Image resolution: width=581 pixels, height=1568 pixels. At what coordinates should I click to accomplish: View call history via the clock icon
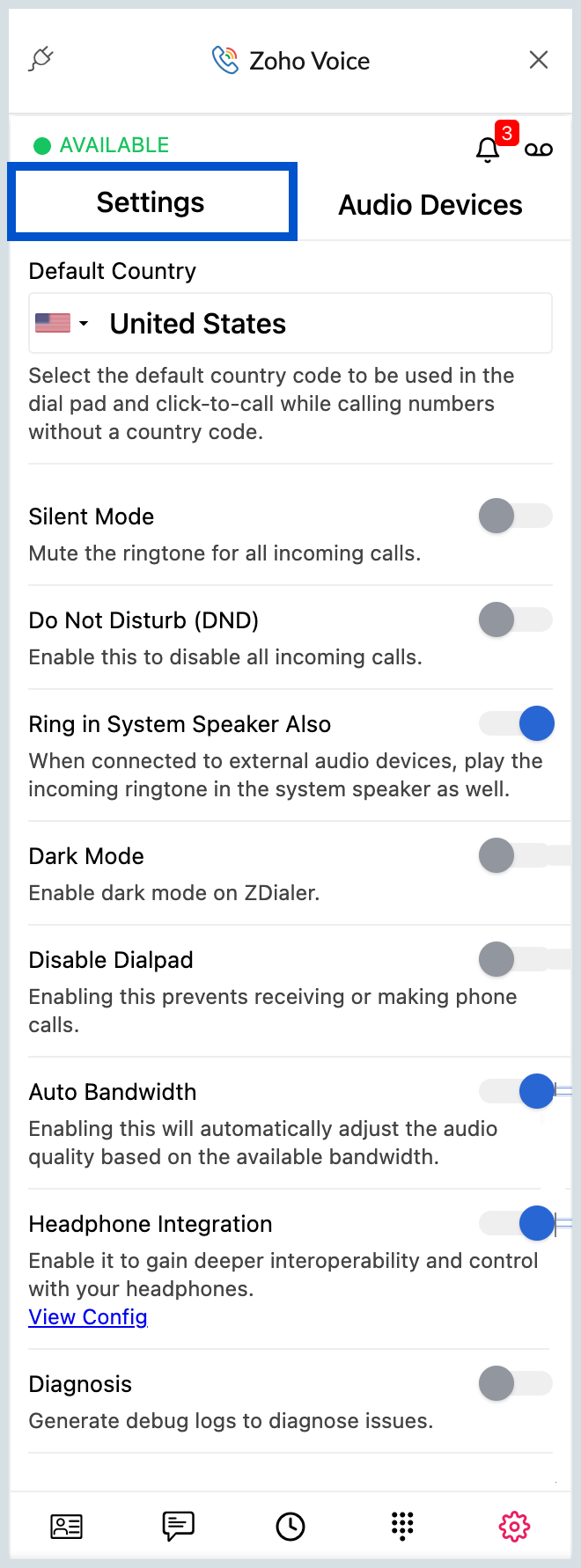point(290,1526)
